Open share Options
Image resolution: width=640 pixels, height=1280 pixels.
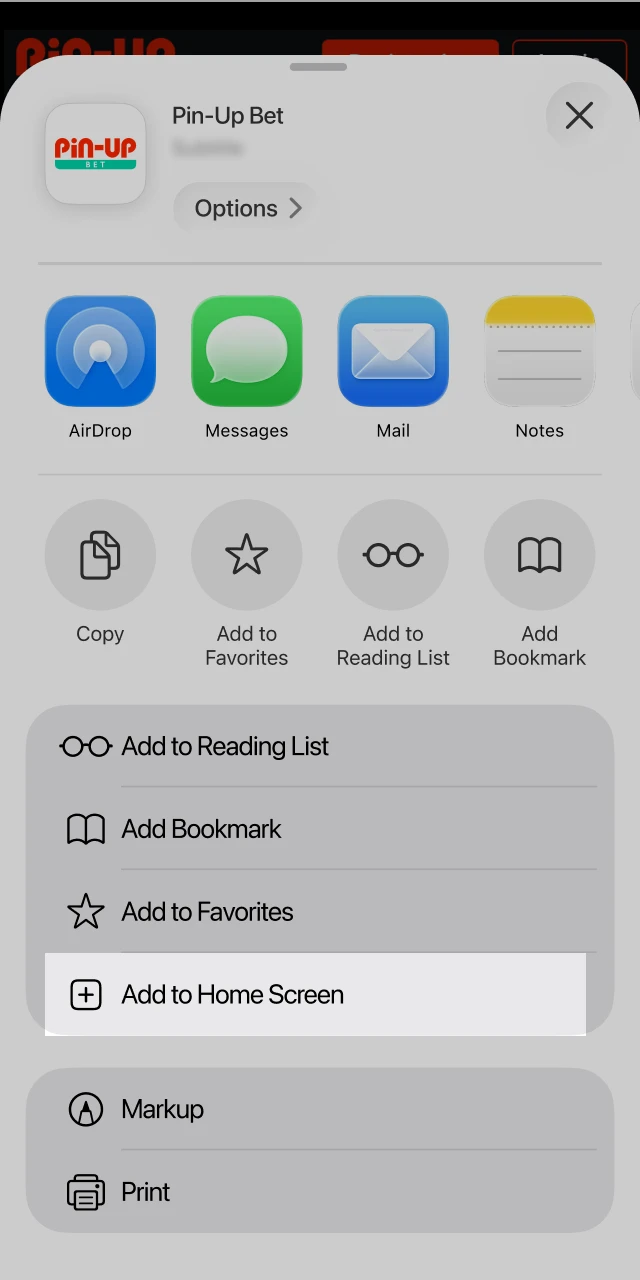tap(247, 208)
